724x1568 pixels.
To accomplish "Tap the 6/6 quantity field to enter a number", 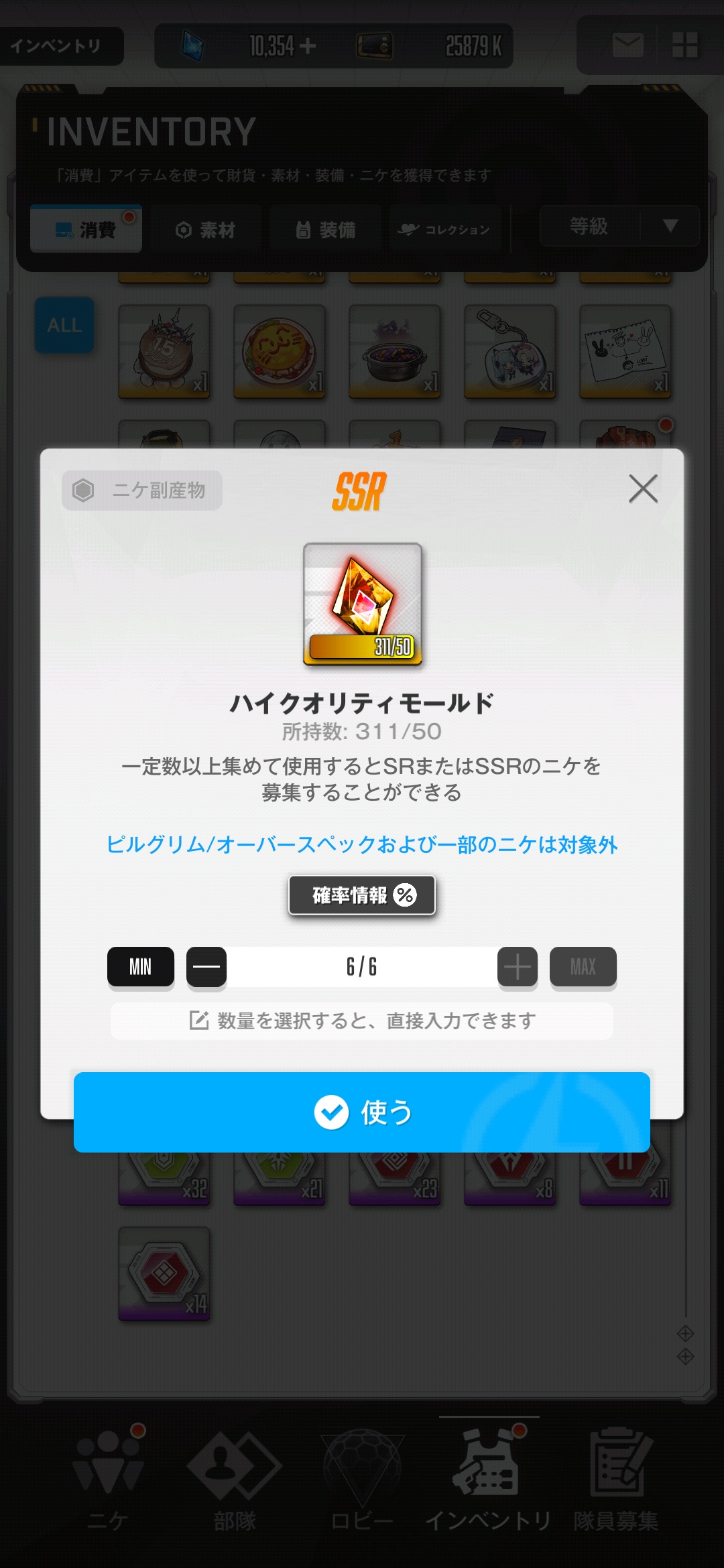I will (x=362, y=966).
